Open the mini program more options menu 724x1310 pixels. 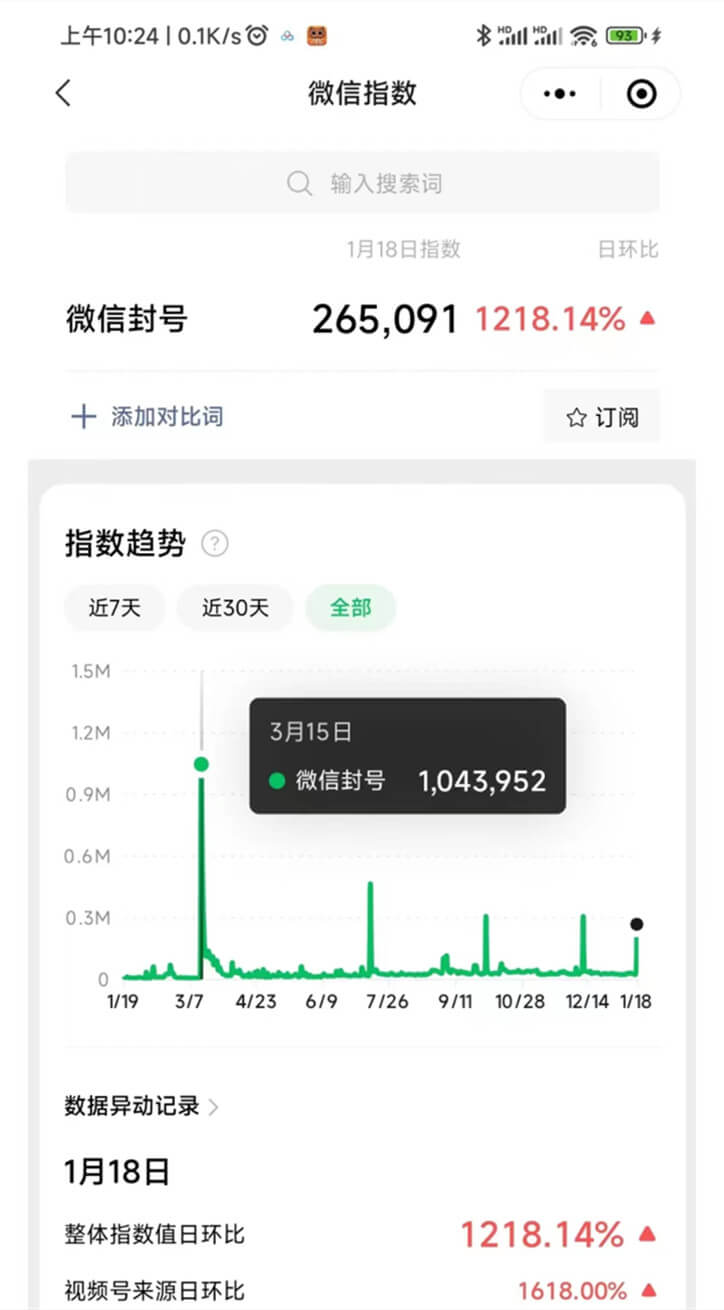tap(559, 94)
